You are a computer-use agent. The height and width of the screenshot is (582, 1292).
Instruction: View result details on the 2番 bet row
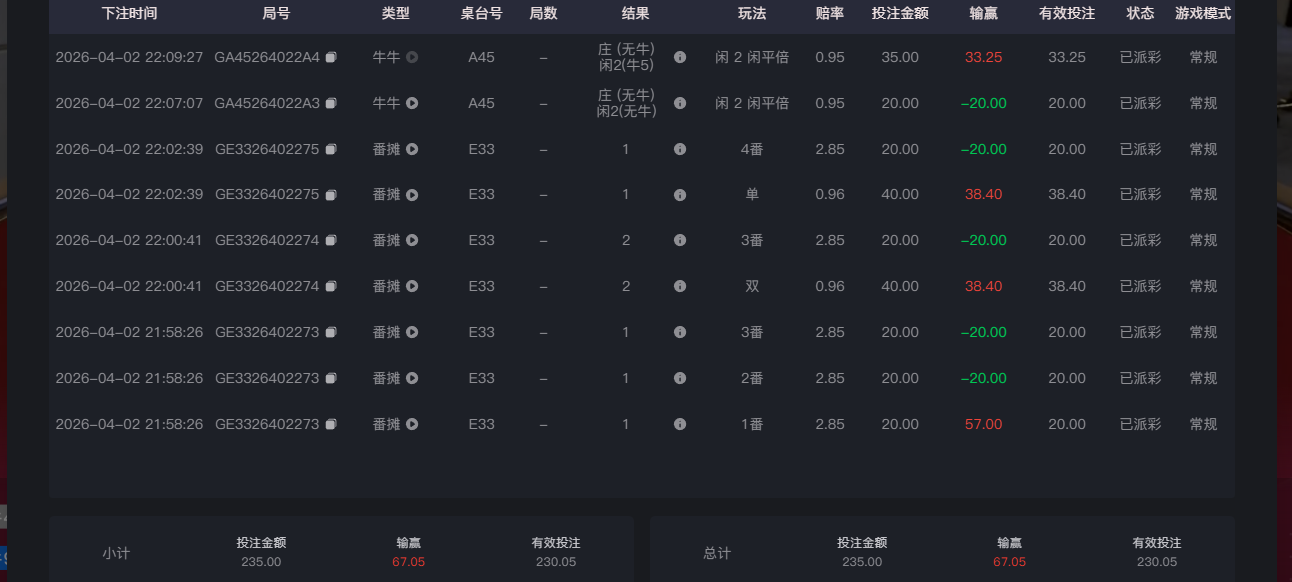680,378
